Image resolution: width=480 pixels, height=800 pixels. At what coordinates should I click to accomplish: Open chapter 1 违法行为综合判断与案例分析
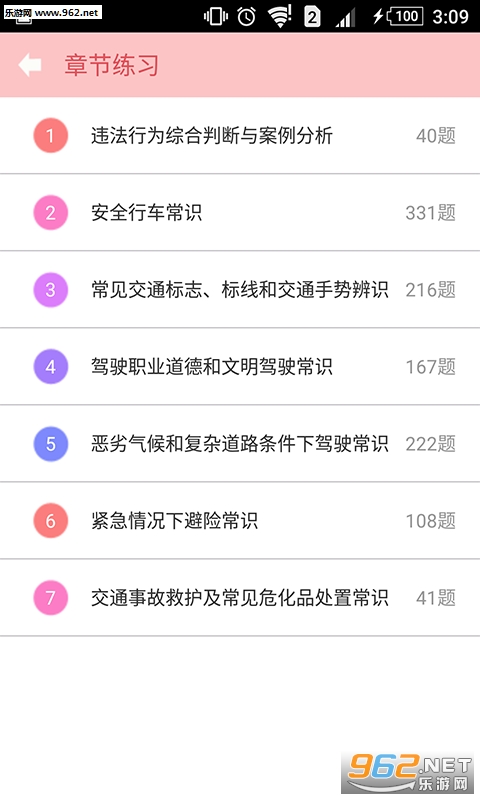tap(240, 136)
